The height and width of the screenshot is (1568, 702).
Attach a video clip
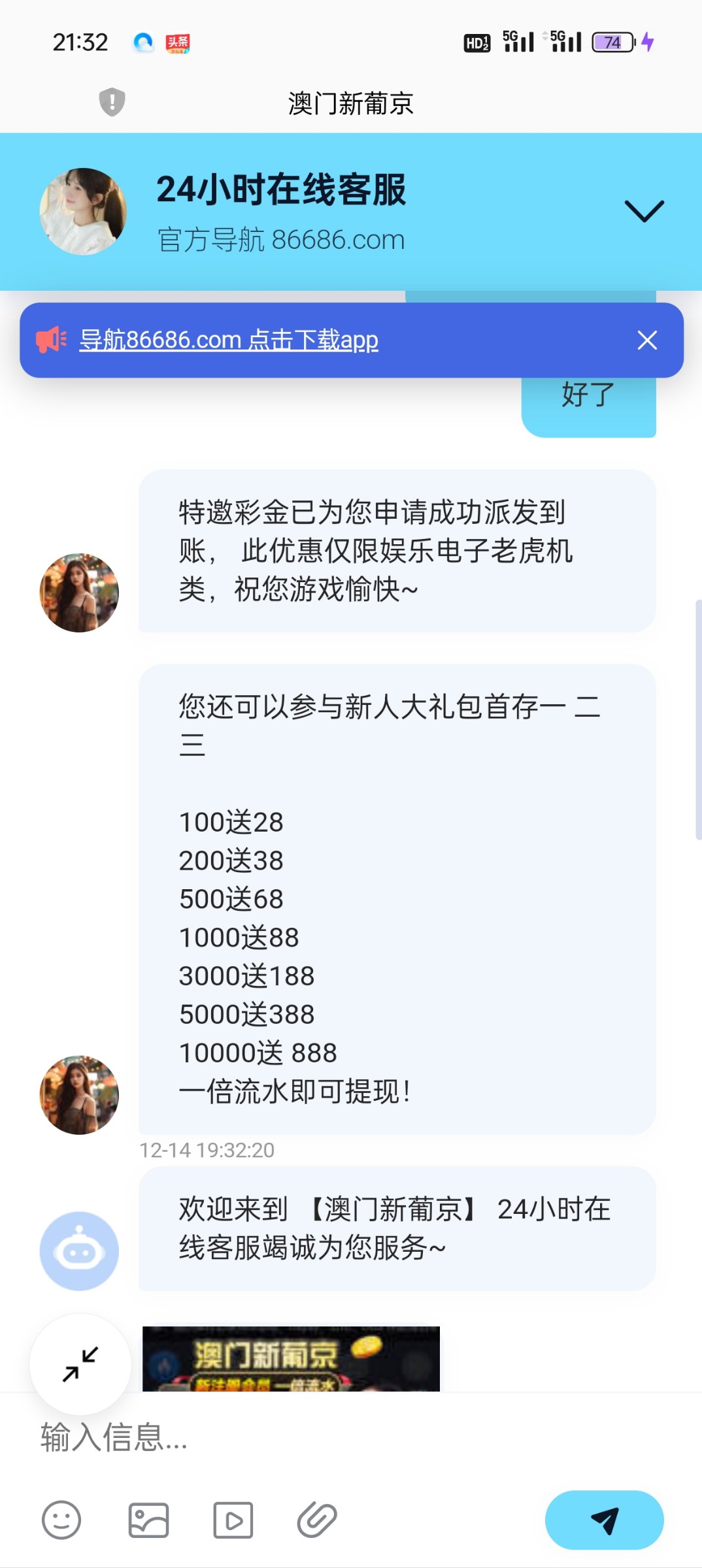233,1520
